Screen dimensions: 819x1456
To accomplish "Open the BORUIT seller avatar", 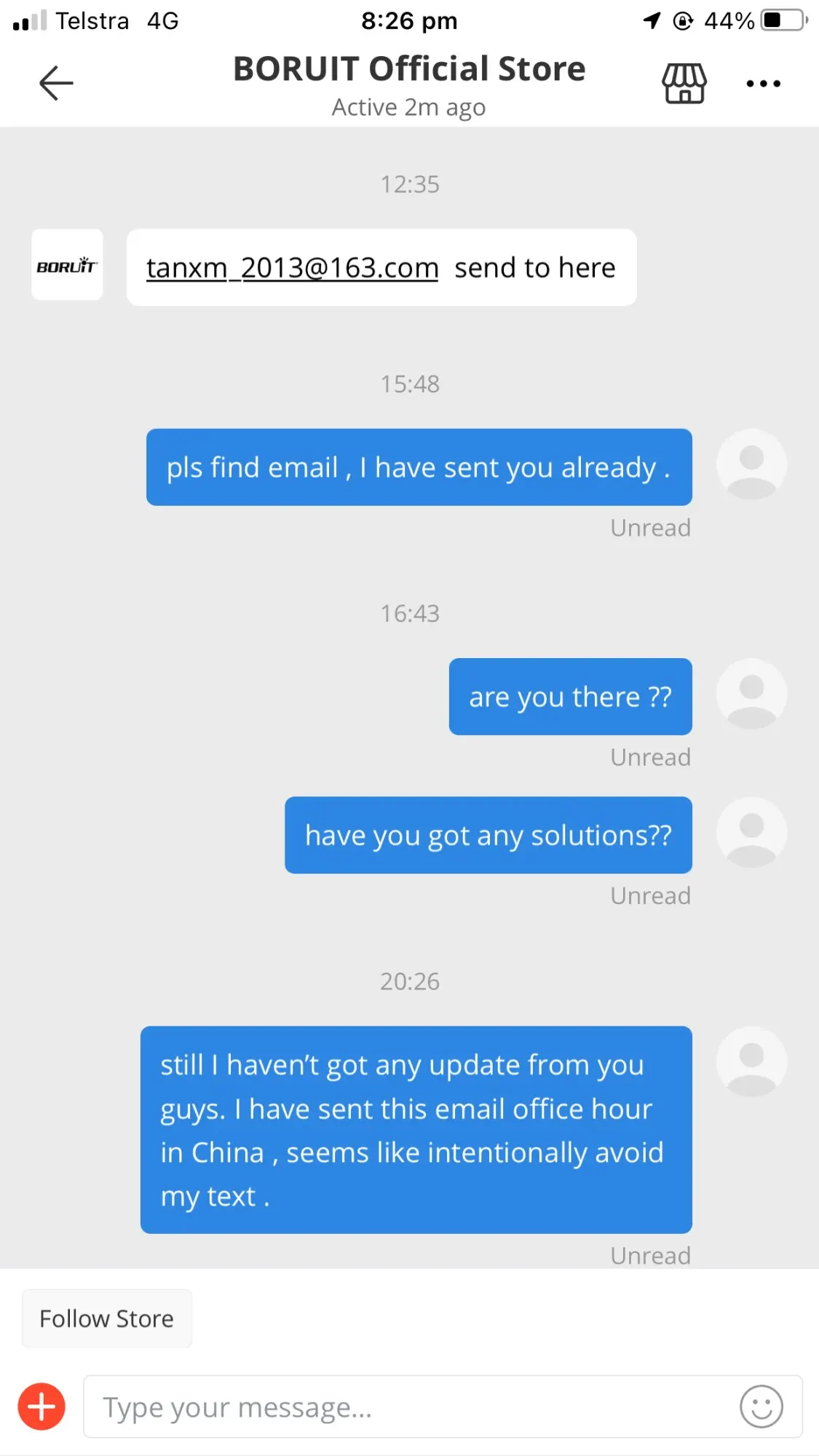I will (67, 264).
